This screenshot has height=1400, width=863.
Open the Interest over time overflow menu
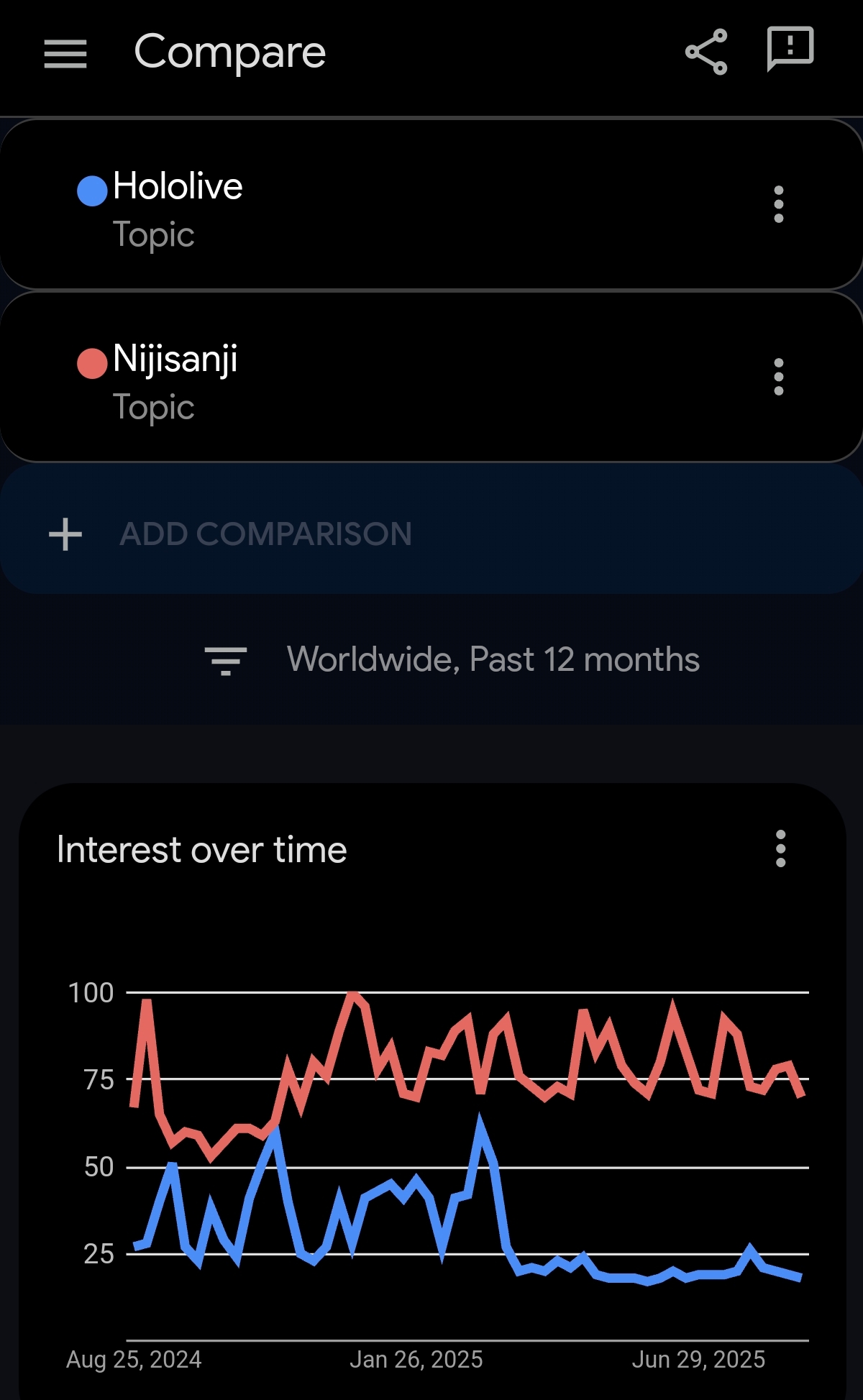pos(780,848)
